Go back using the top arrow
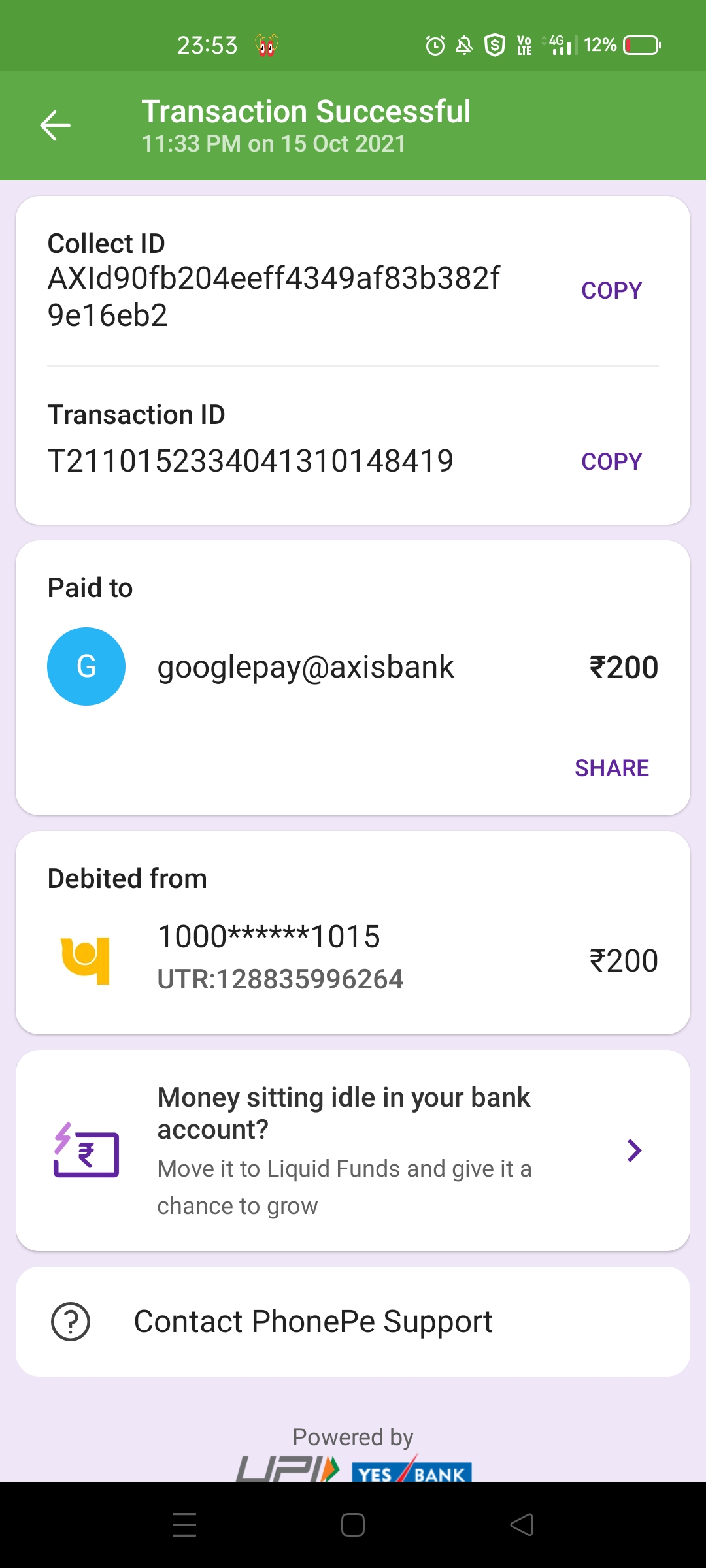Viewport: 706px width, 1568px height. point(55,125)
